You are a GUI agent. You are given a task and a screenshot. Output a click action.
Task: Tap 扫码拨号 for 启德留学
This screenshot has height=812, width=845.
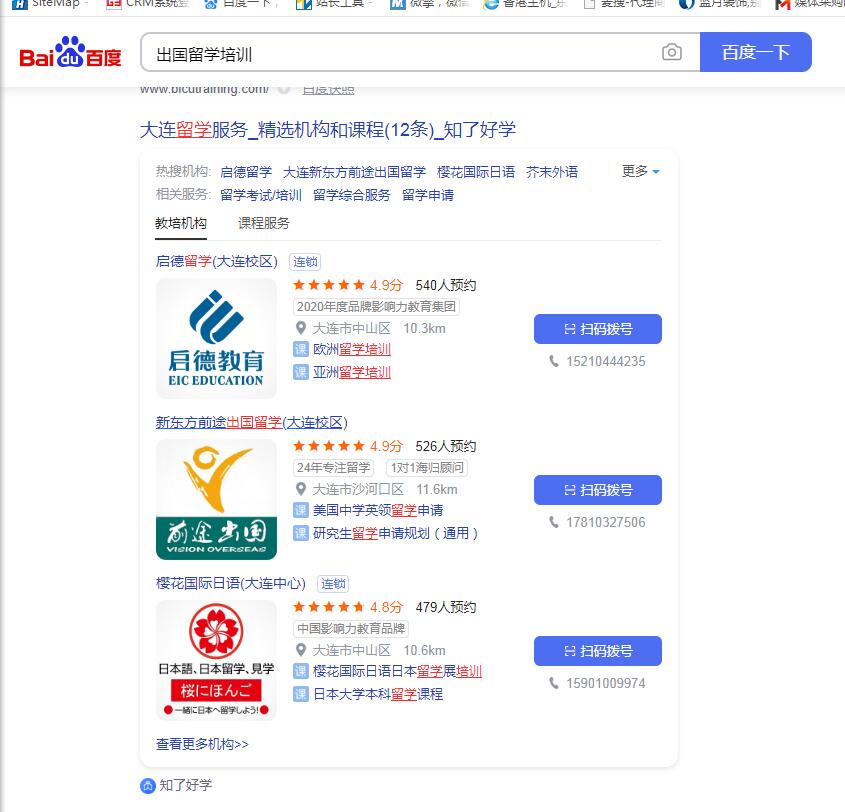597,329
